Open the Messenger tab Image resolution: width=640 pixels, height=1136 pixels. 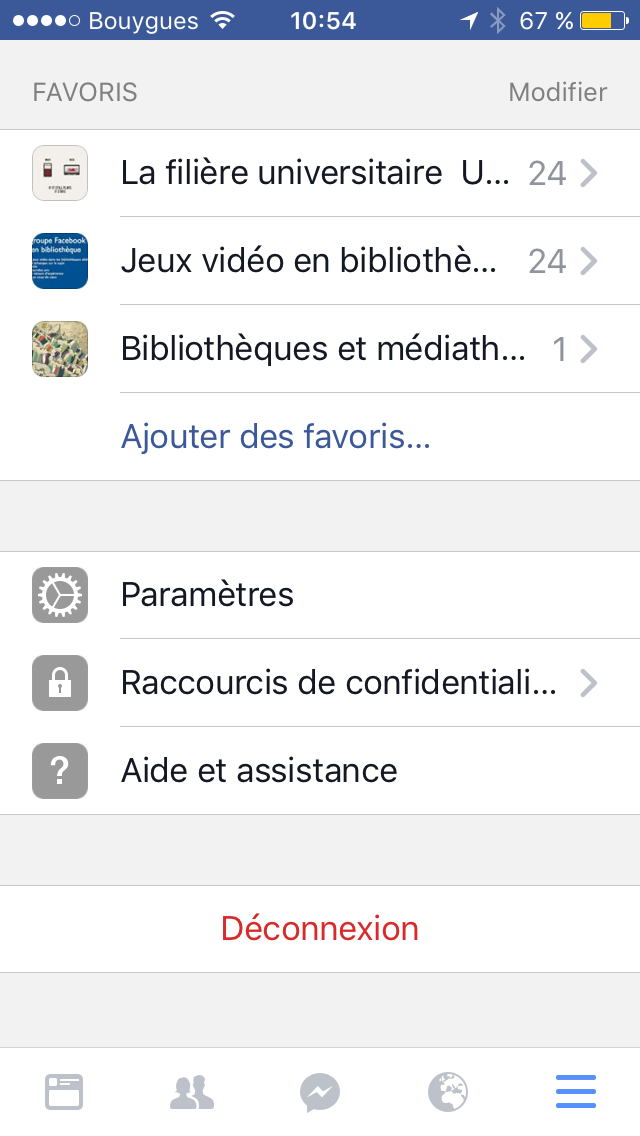320,1093
